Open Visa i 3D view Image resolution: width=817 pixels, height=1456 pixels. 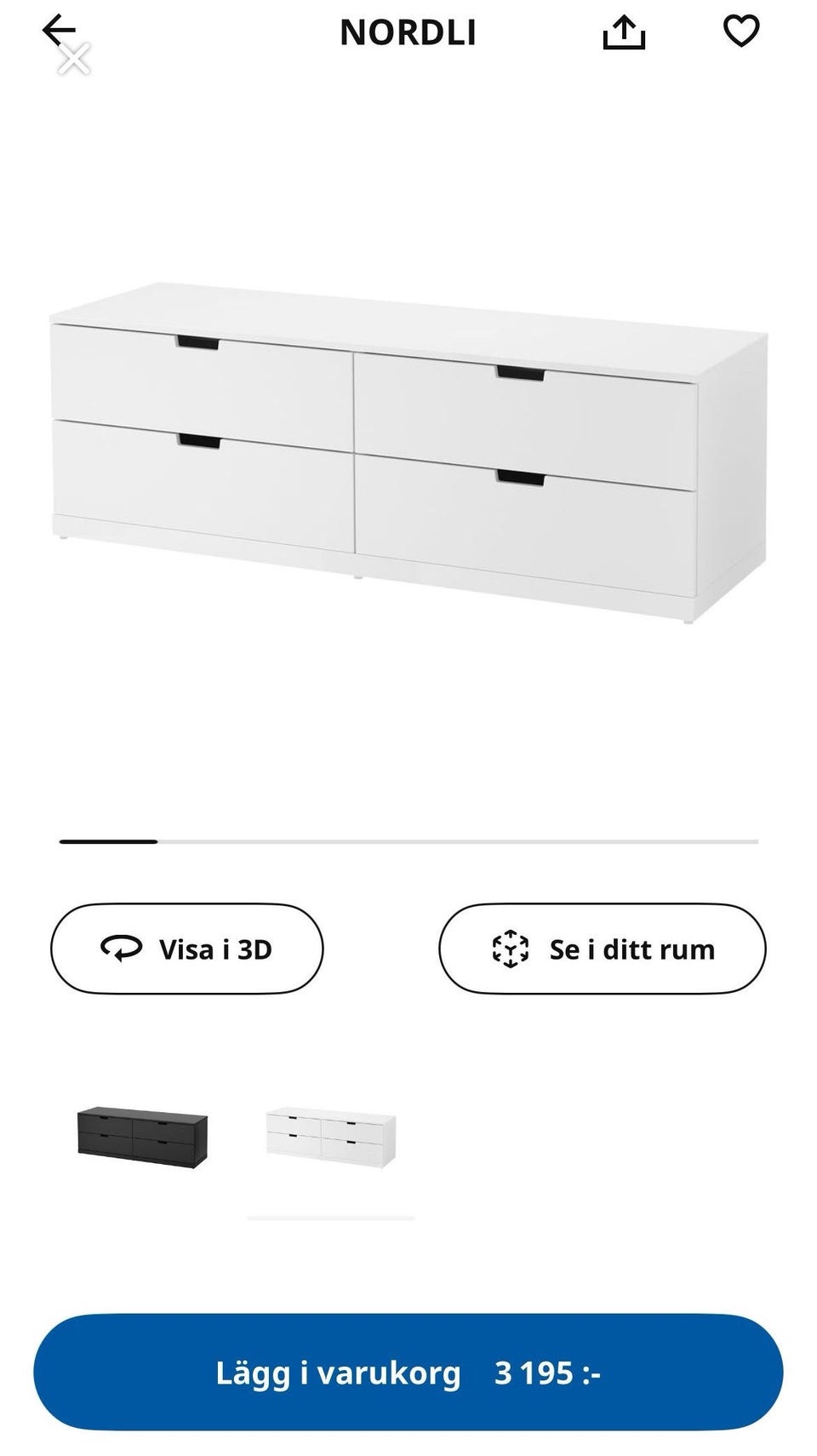click(x=187, y=948)
